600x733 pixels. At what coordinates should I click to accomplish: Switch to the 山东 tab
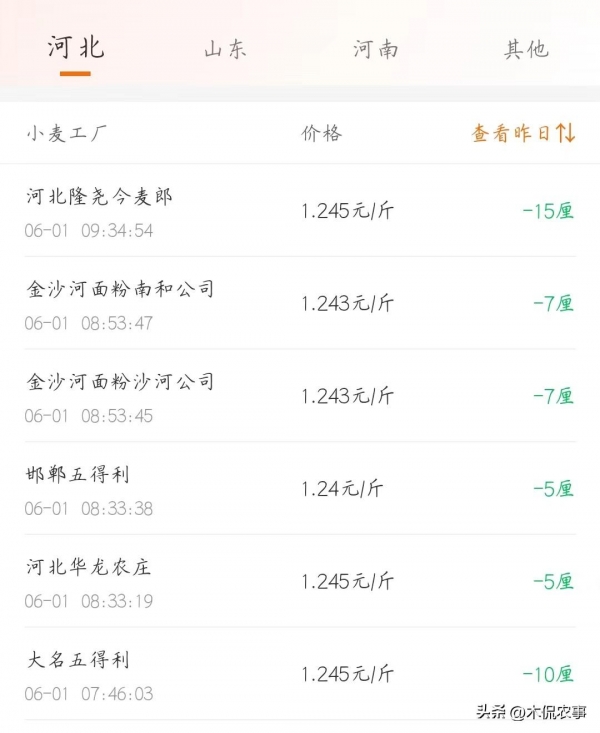(x=225, y=49)
